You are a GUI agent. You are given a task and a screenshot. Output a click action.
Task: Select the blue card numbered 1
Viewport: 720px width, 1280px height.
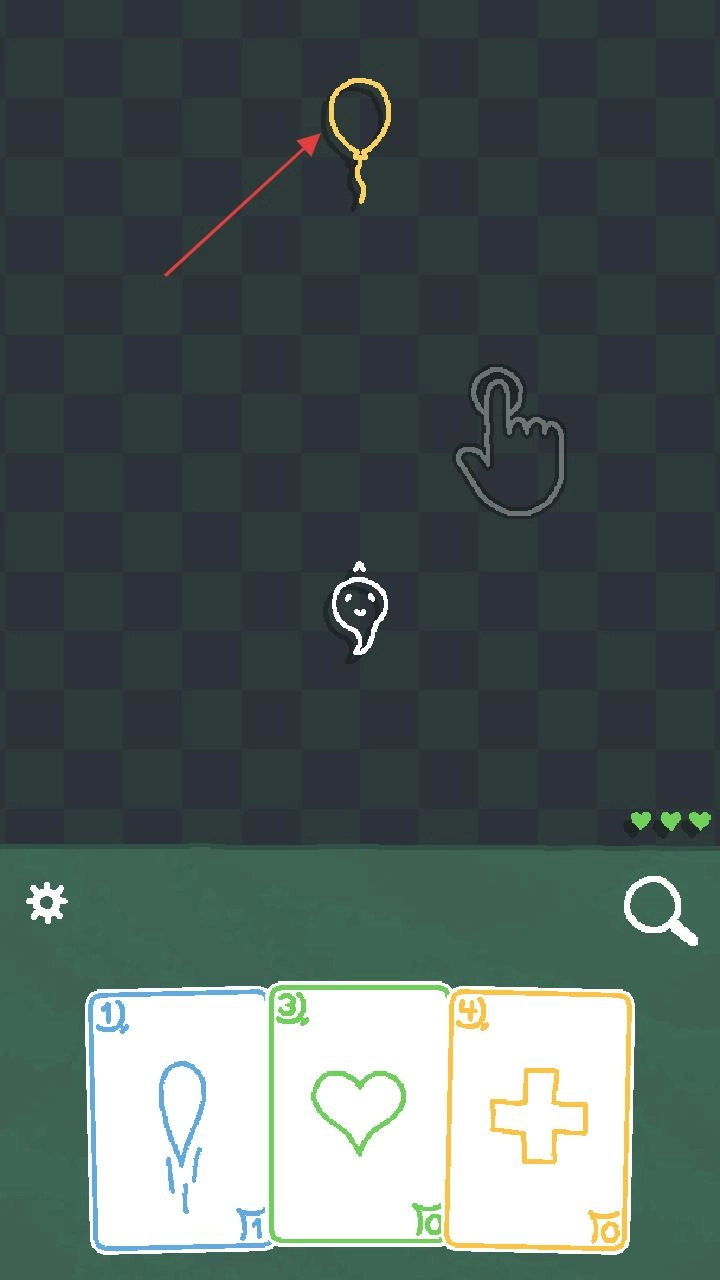coord(180,1120)
